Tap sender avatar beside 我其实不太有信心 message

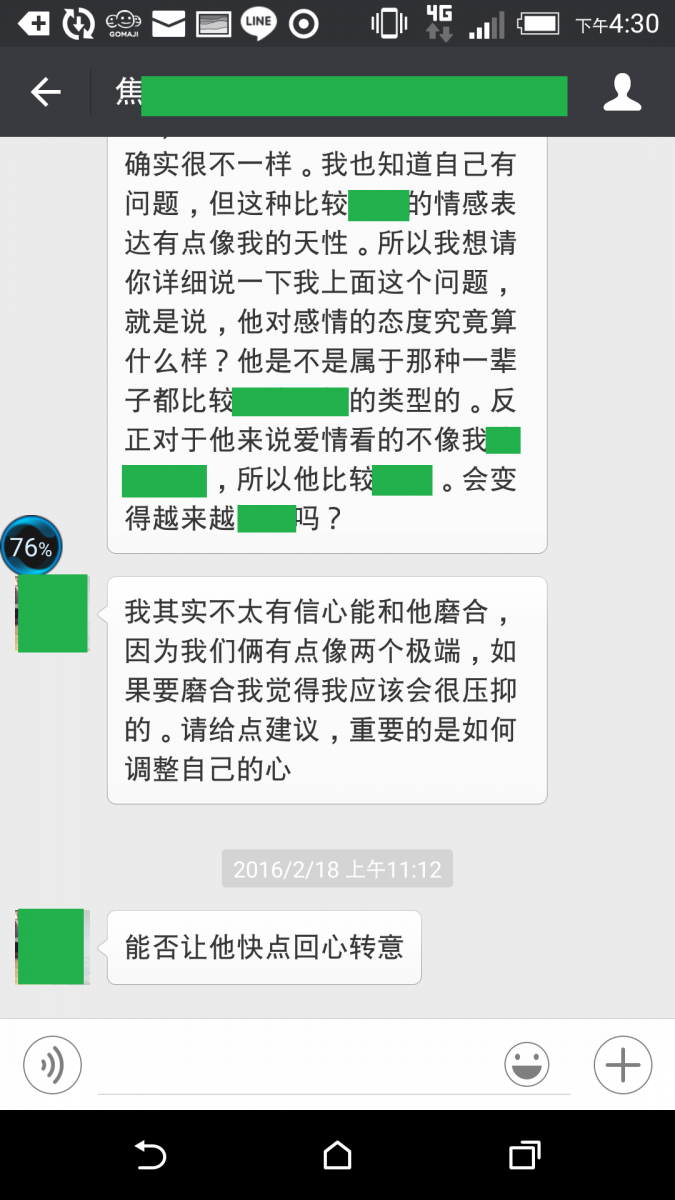tap(52, 613)
